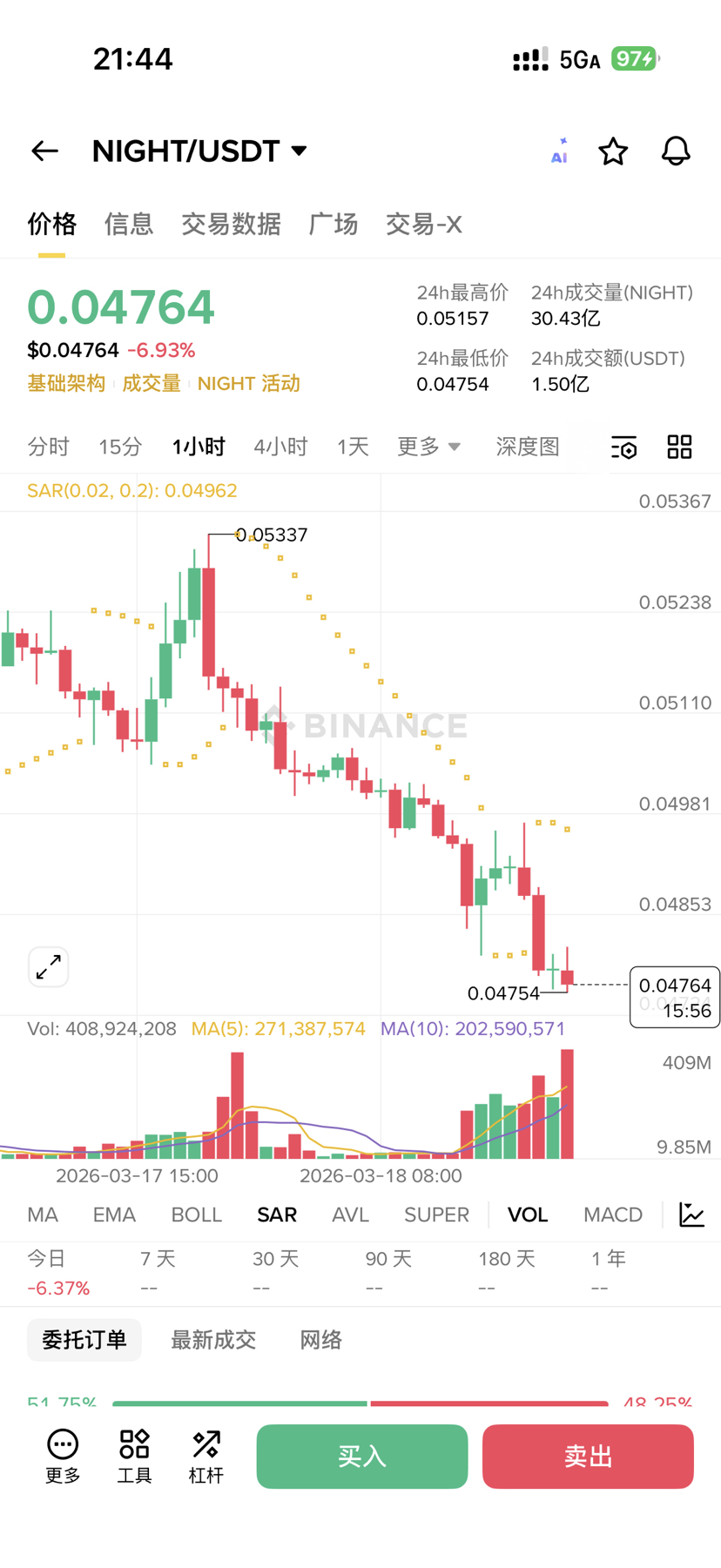Tap the 卖出 sell button
721x1568 pixels.
click(x=588, y=1457)
